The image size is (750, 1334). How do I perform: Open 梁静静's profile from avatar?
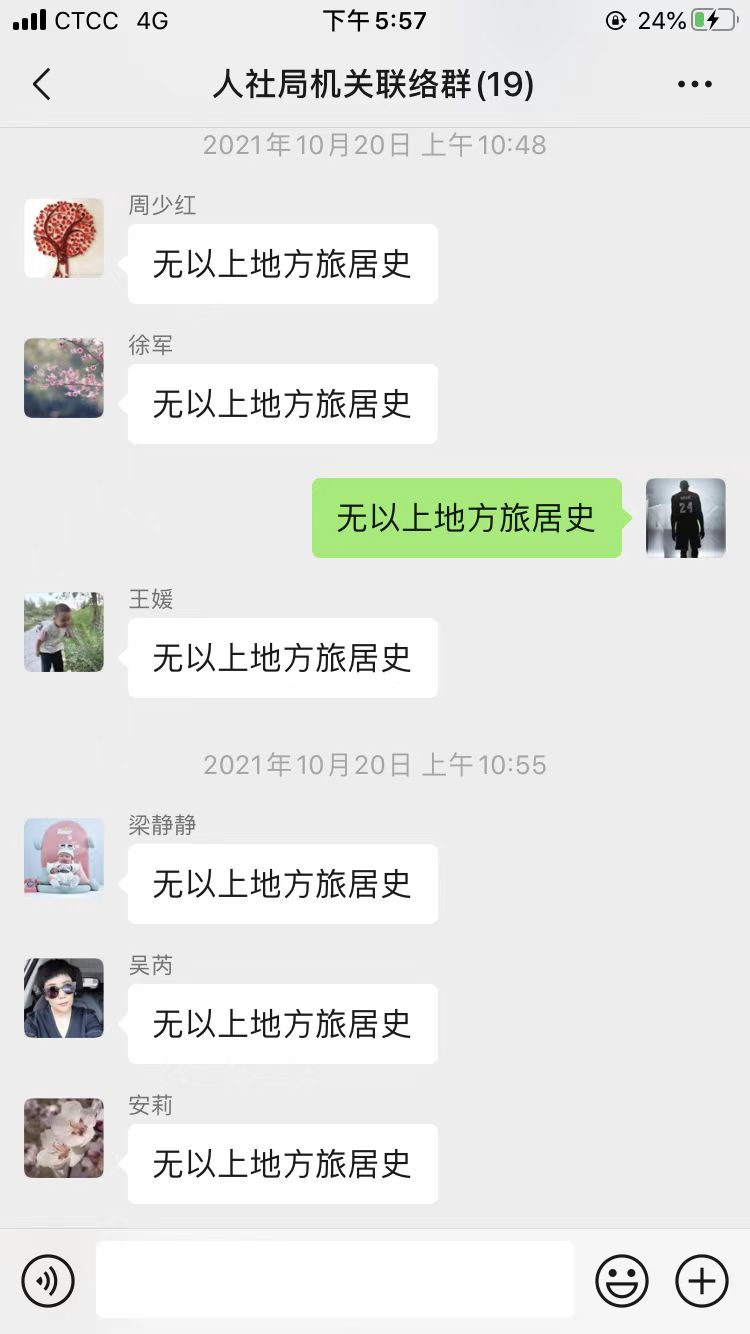pyautogui.click(x=64, y=858)
